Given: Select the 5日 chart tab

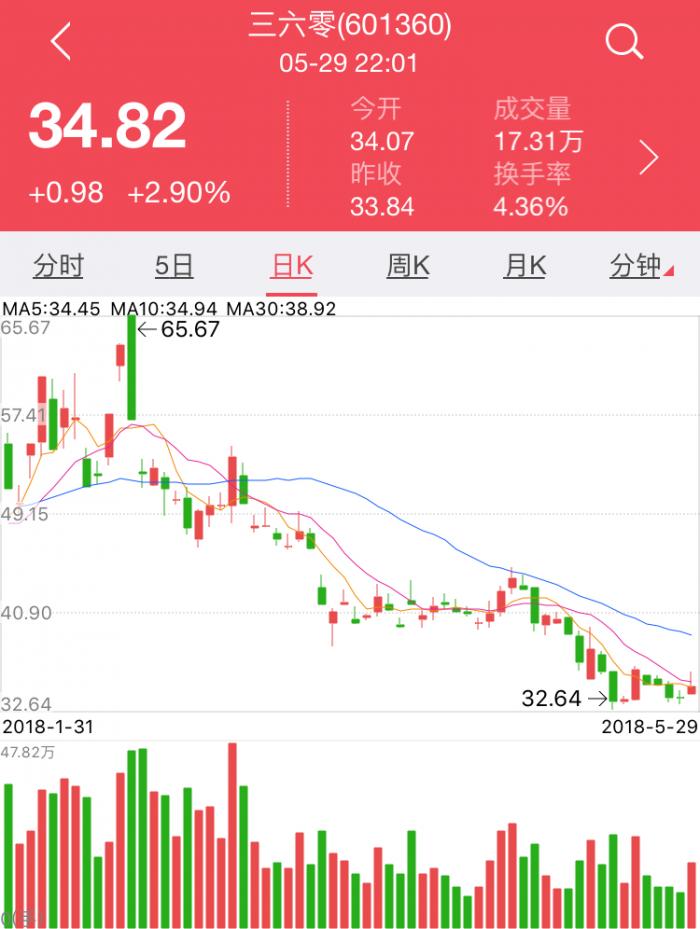Looking at the screenshot, I should click(x=174, y=266).
